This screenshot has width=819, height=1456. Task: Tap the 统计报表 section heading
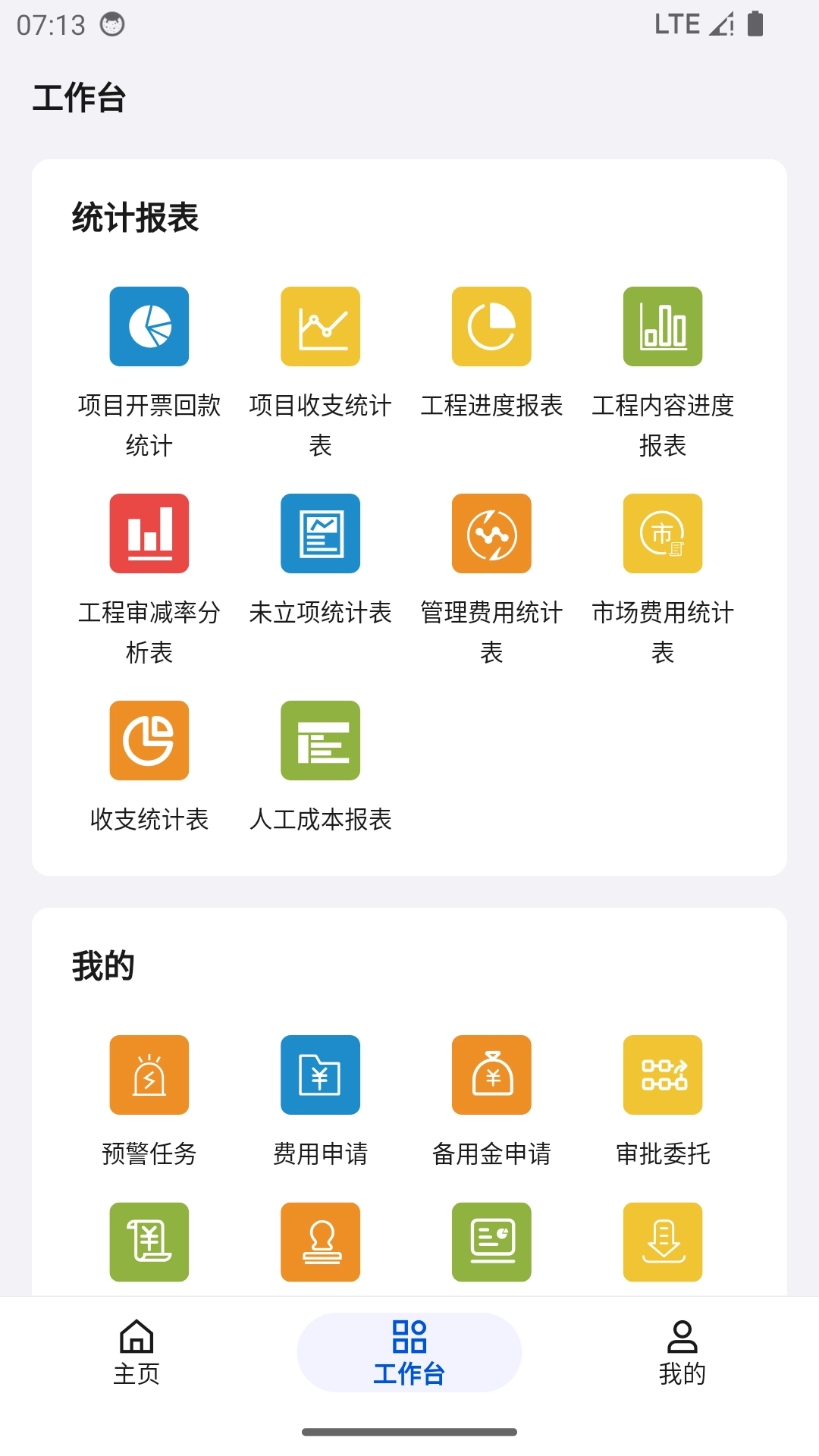tap(133, 215)
